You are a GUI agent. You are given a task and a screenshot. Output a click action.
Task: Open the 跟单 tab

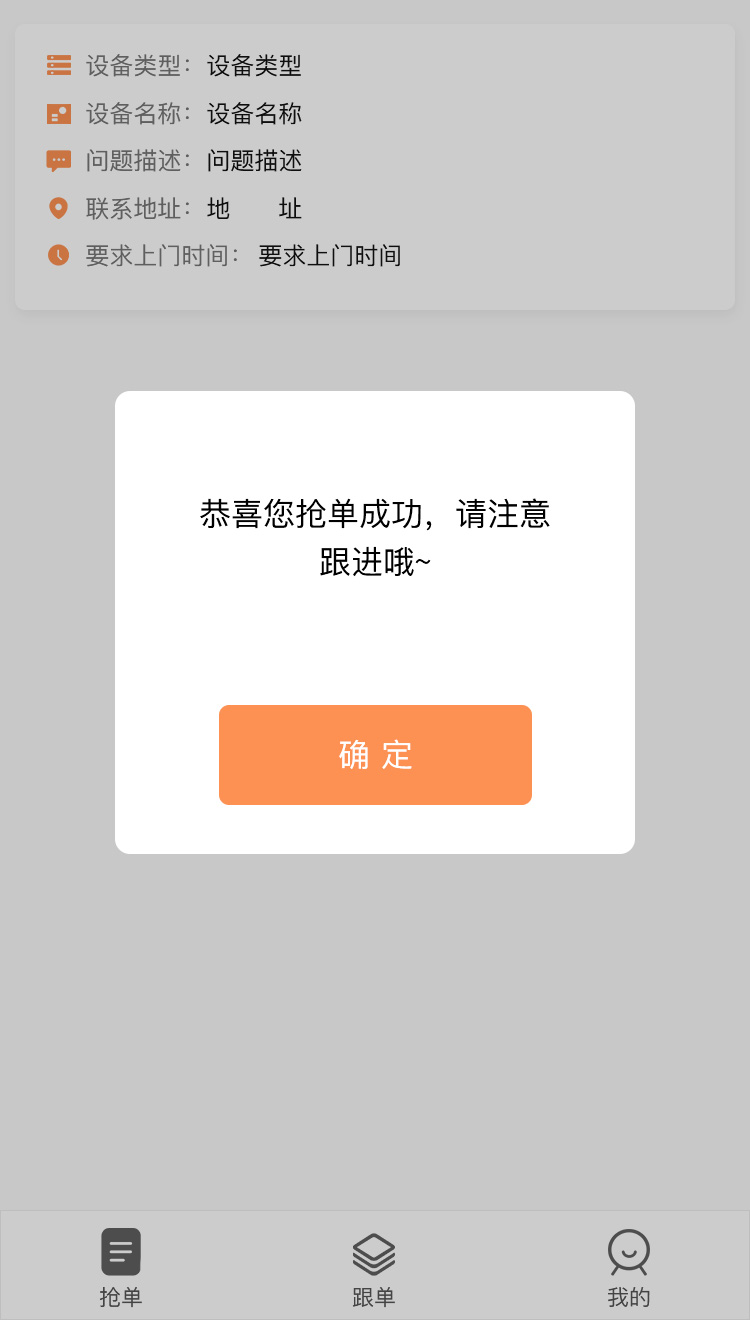(374, 1267)
